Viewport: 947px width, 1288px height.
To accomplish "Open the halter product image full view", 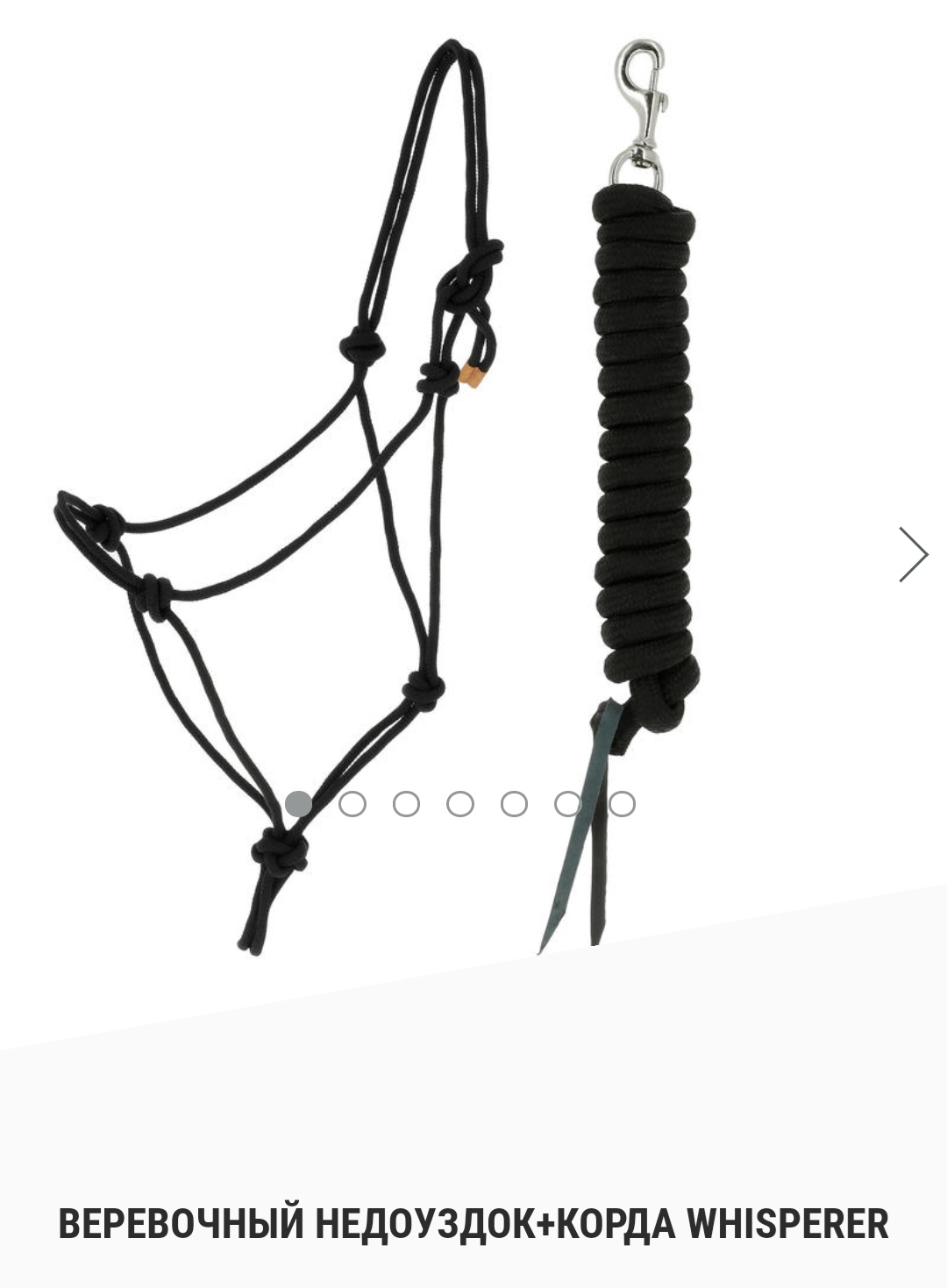I will pos(377,491).
